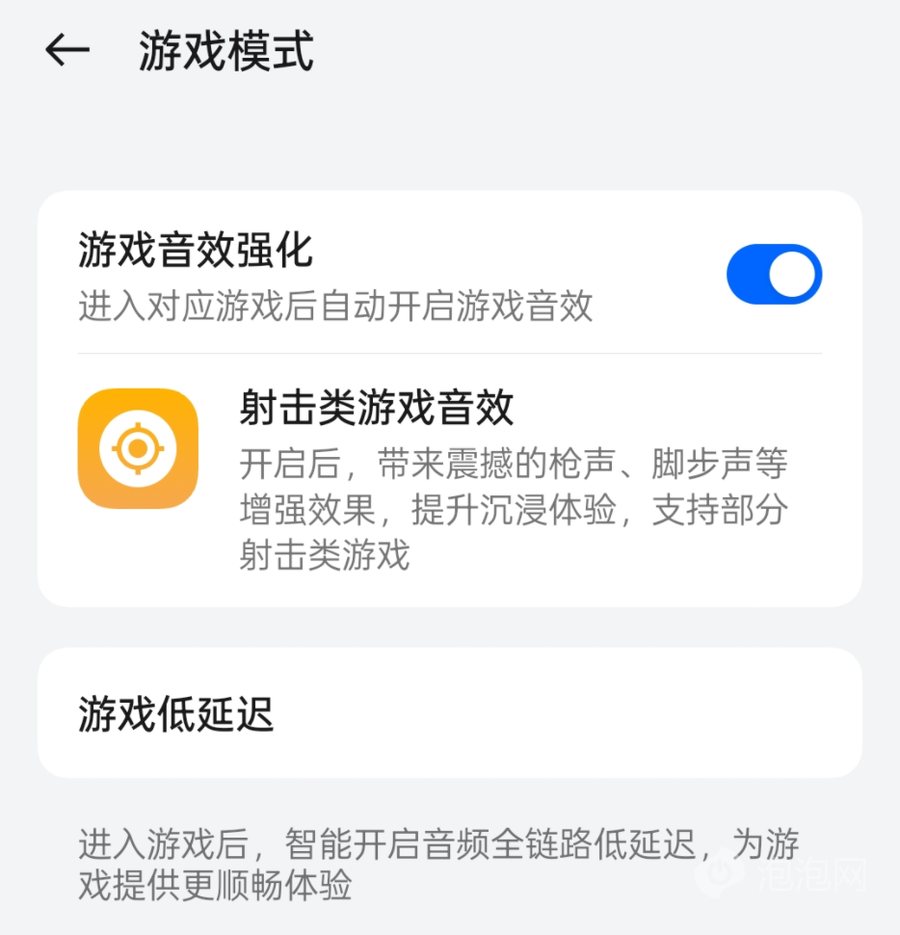Viewport: 900px width, 935px height.
Task: Click the target icon in the sound effects card
Action: coord(138,447)
